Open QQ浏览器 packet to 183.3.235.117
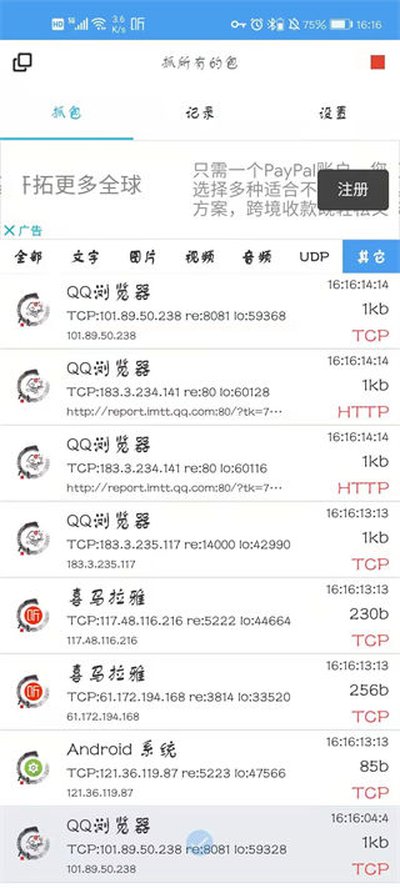This screenshot has width=400, height=888. [200, 540]
